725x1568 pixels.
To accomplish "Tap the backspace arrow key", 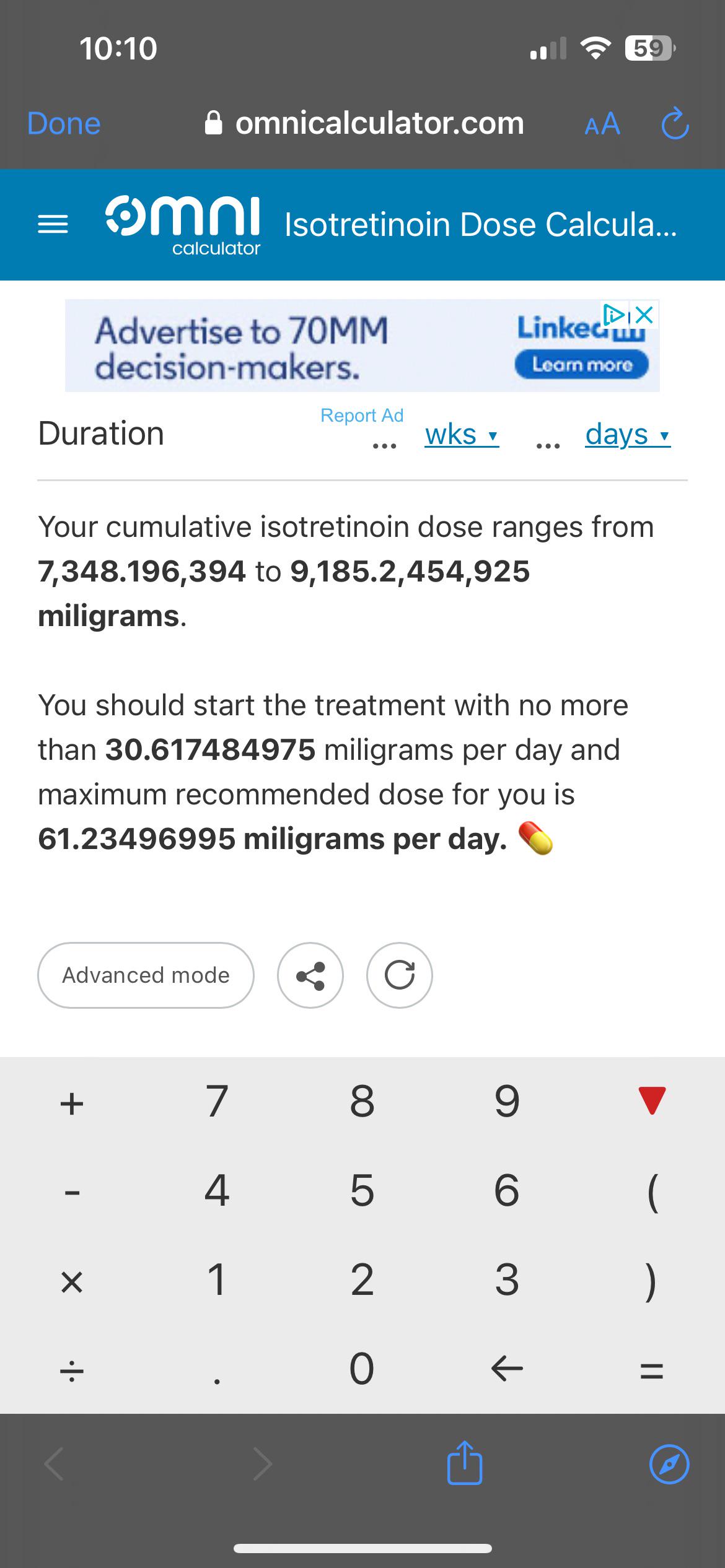I will (507, 1369).
